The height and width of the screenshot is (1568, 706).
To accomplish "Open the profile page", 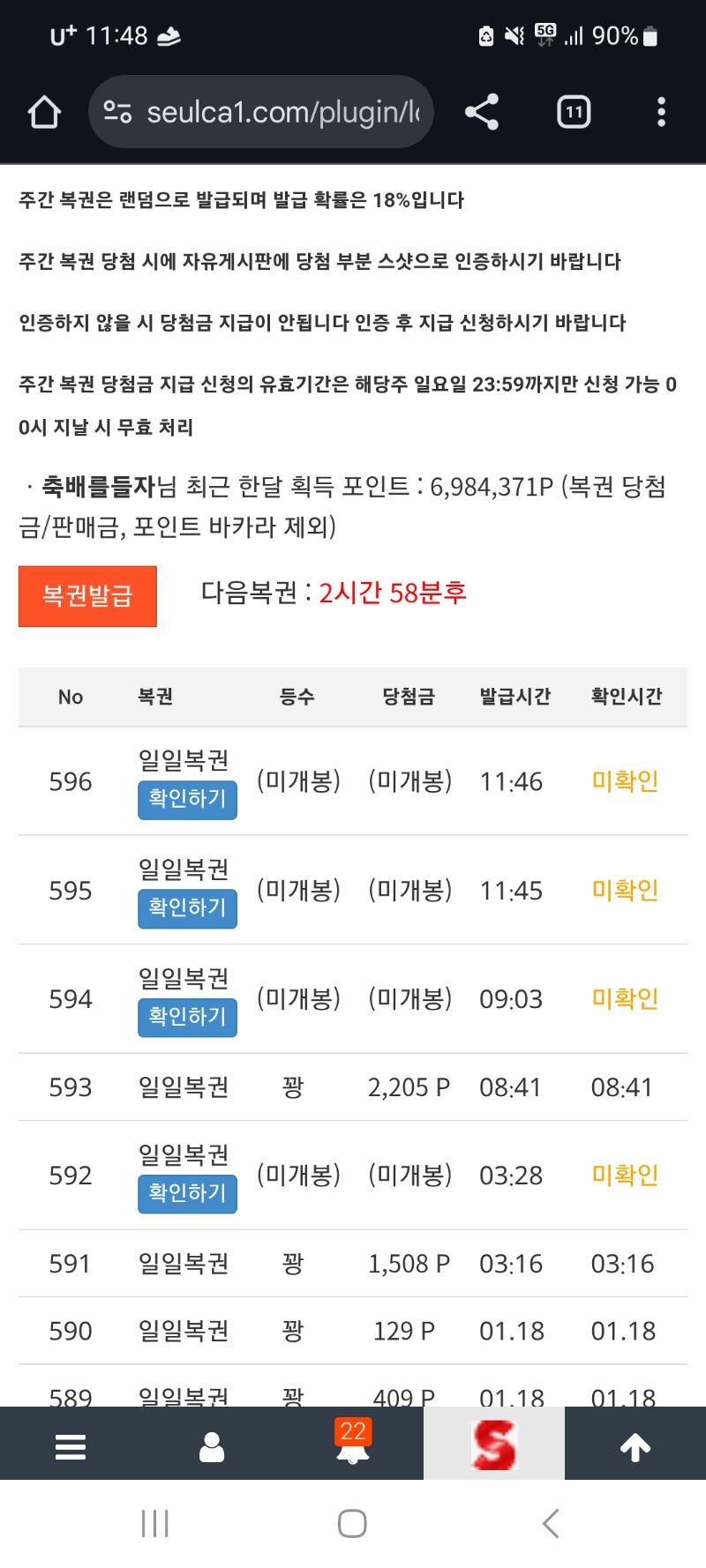I will [212, 1446].
